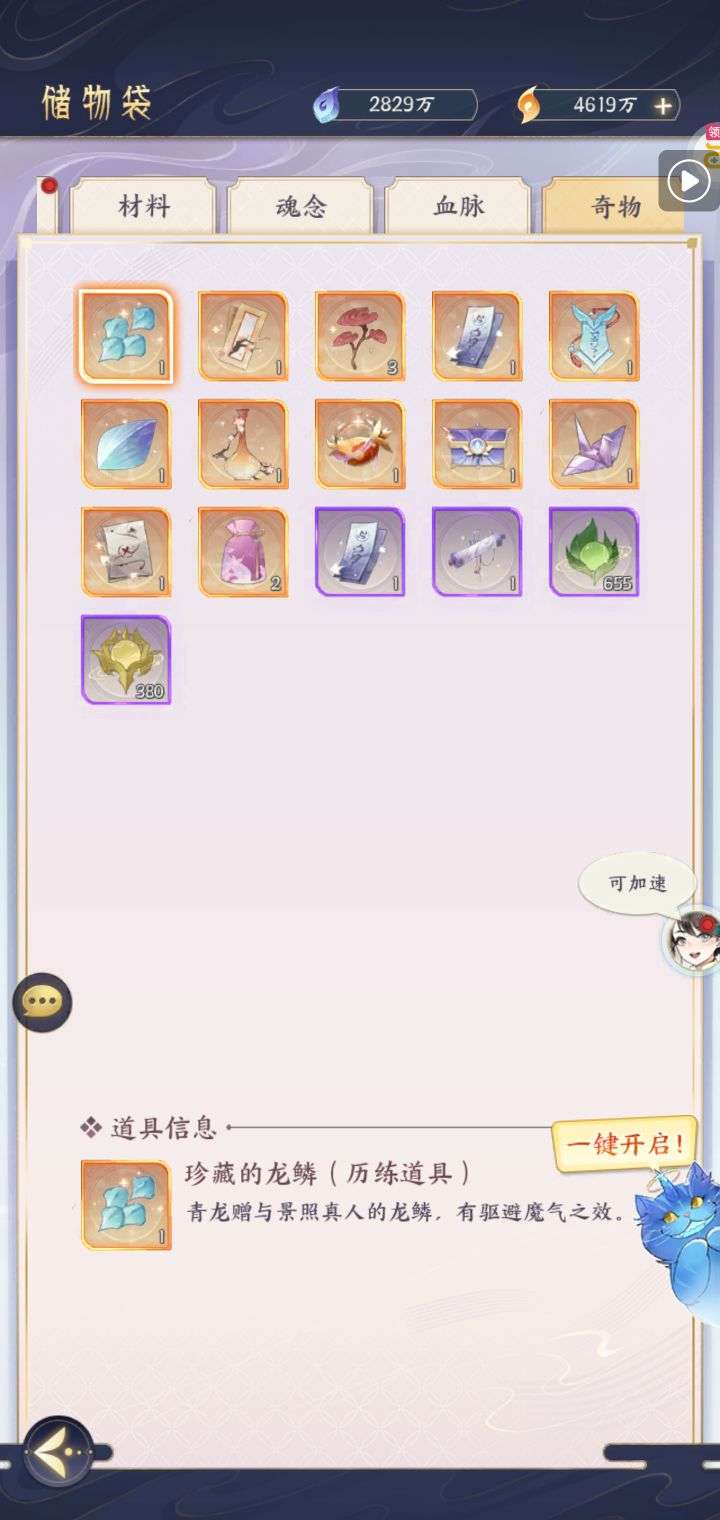Select the pink pouch item
Viewport: 720px width, 1520px height.
(243, 552)
